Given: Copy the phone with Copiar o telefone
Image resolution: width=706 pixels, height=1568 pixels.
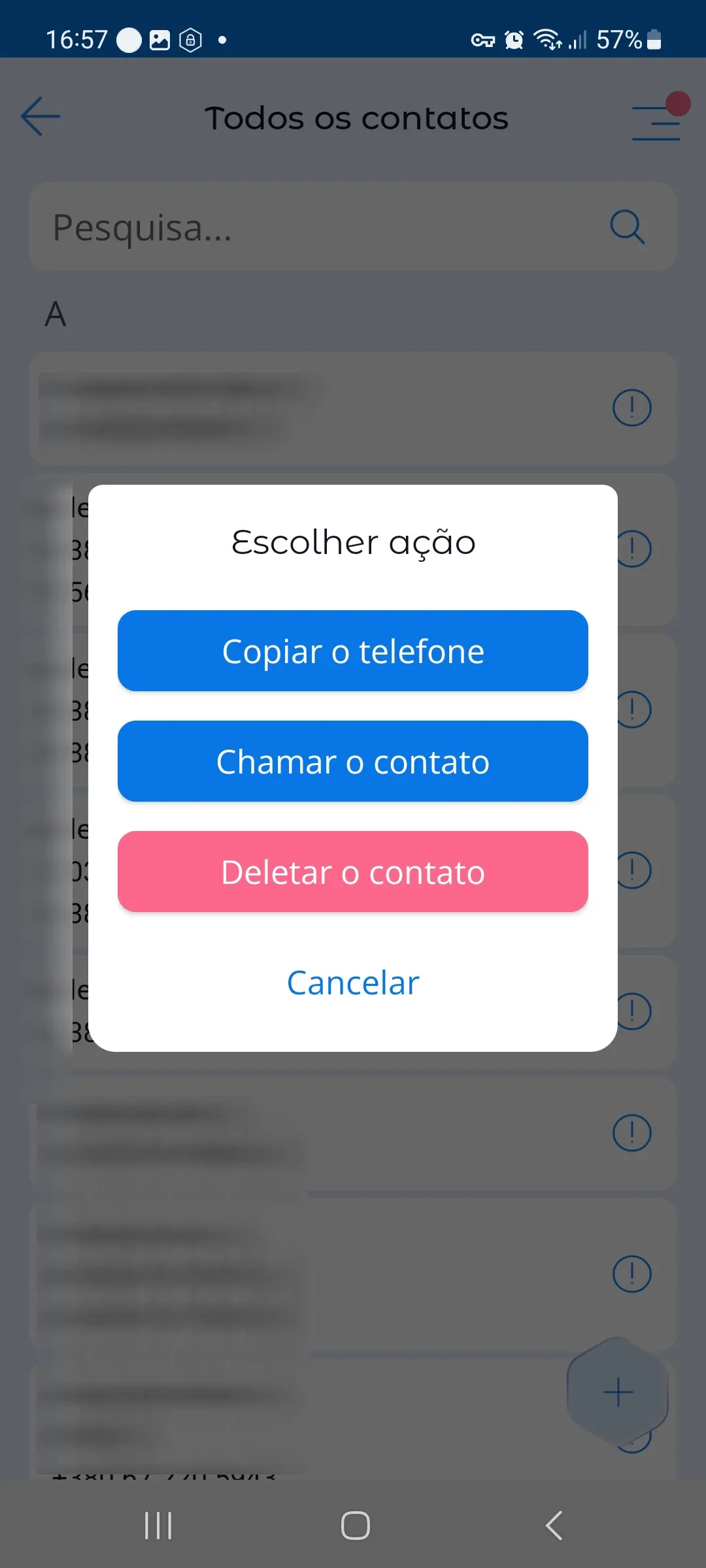Looking at the screenshot, I should click(x=353, y=651).
